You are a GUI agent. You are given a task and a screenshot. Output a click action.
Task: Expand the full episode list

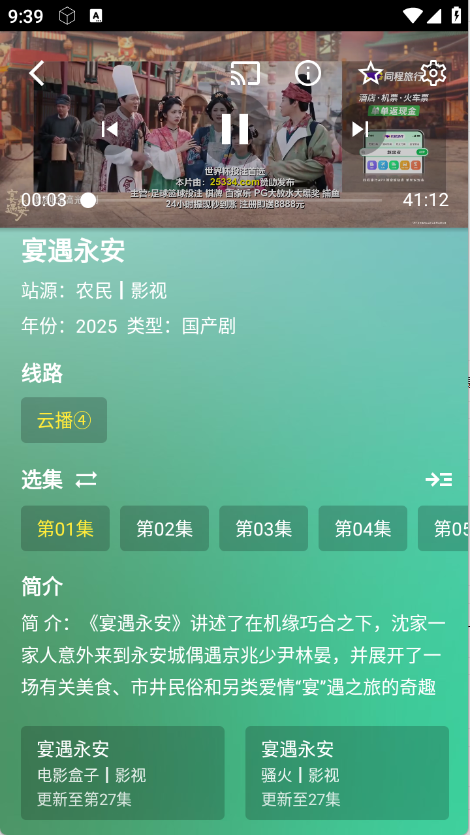pyautogui.click(x=439, y=480)
